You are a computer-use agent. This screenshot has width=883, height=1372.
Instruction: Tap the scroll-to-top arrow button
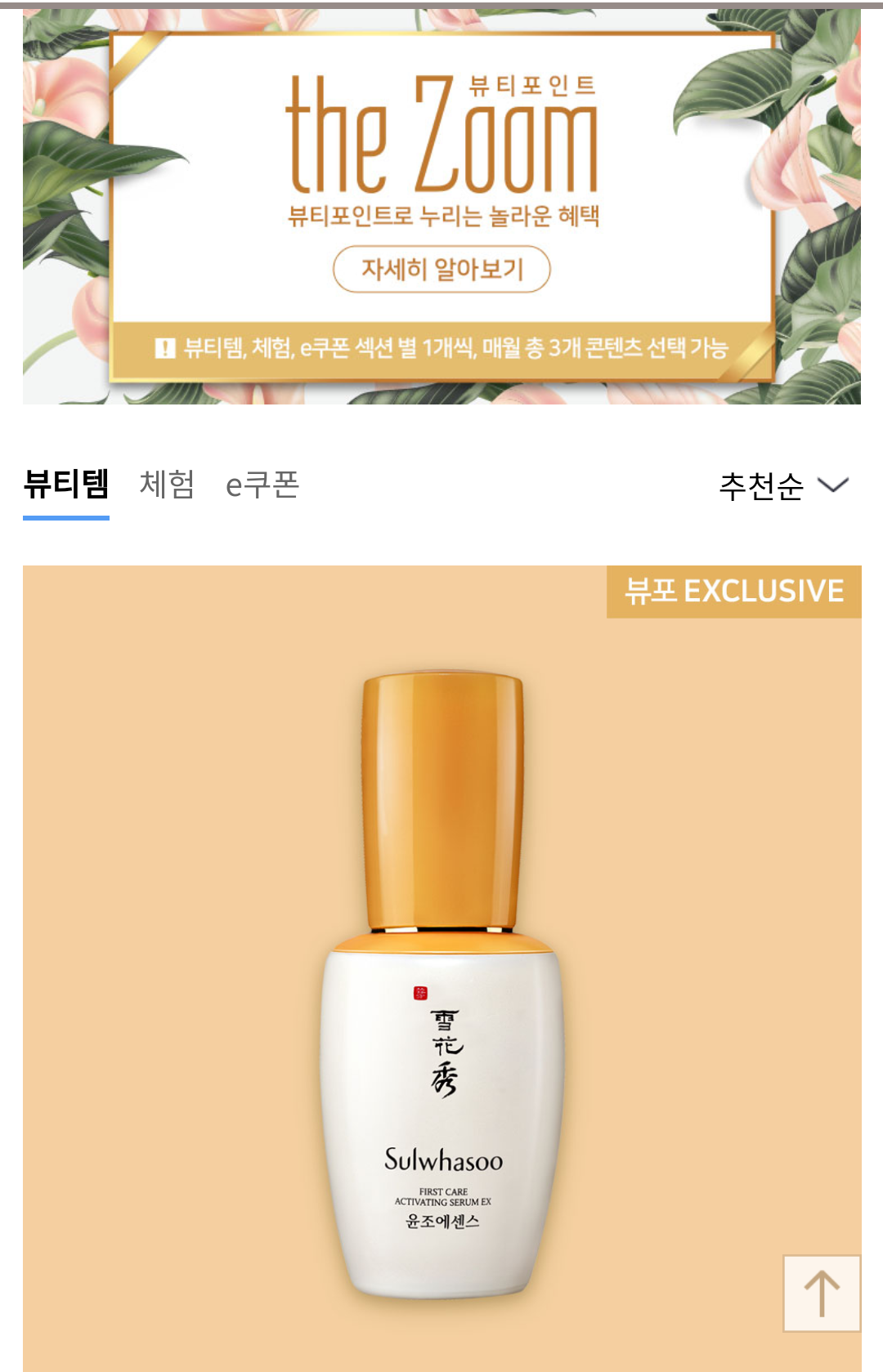click(821, 1293)
